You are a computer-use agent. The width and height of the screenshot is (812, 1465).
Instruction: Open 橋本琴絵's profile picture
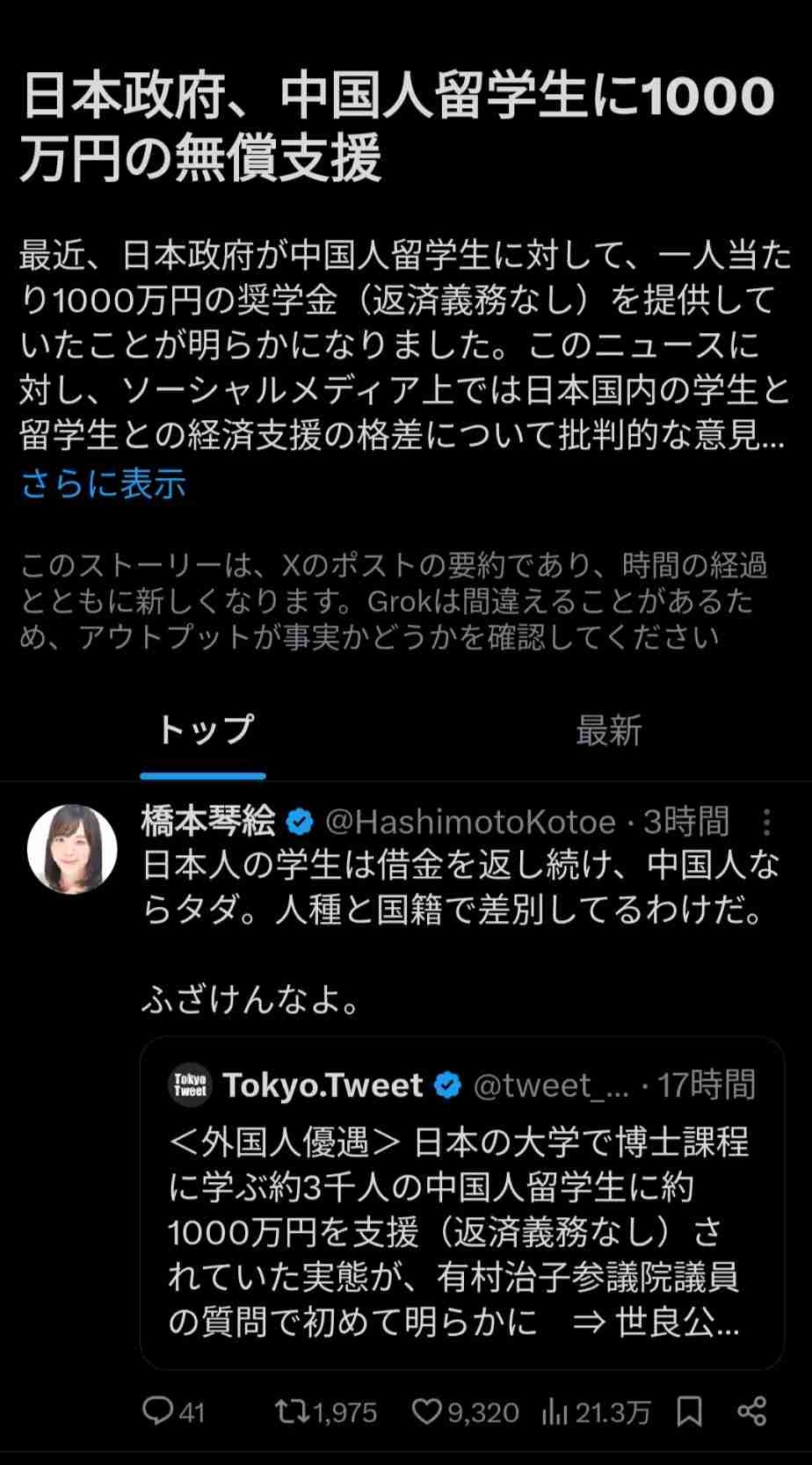point(72,848)
